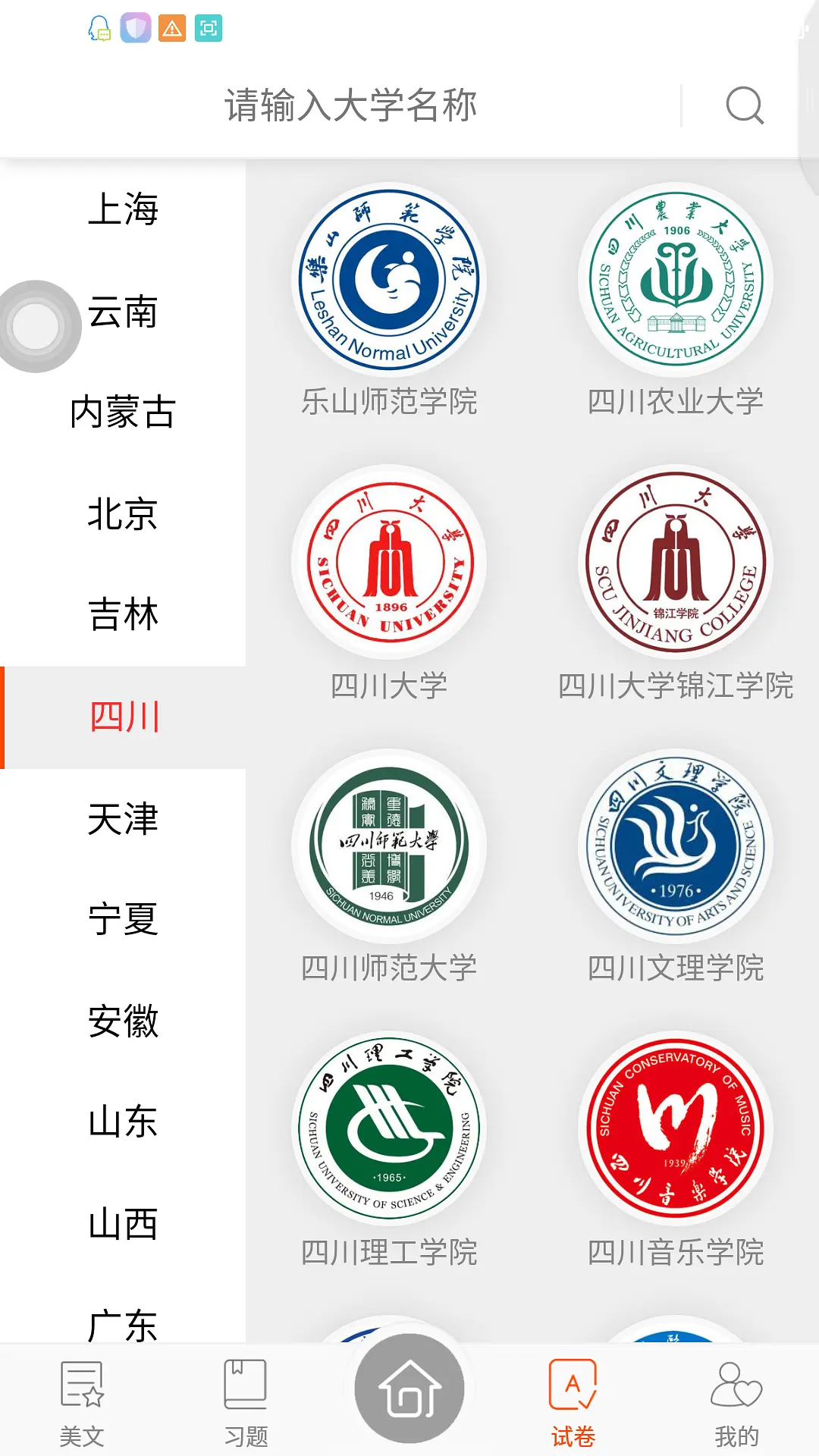
Task: Choose 山东 from the province list
Action: pyautogui.click(x=123, y=1122)
